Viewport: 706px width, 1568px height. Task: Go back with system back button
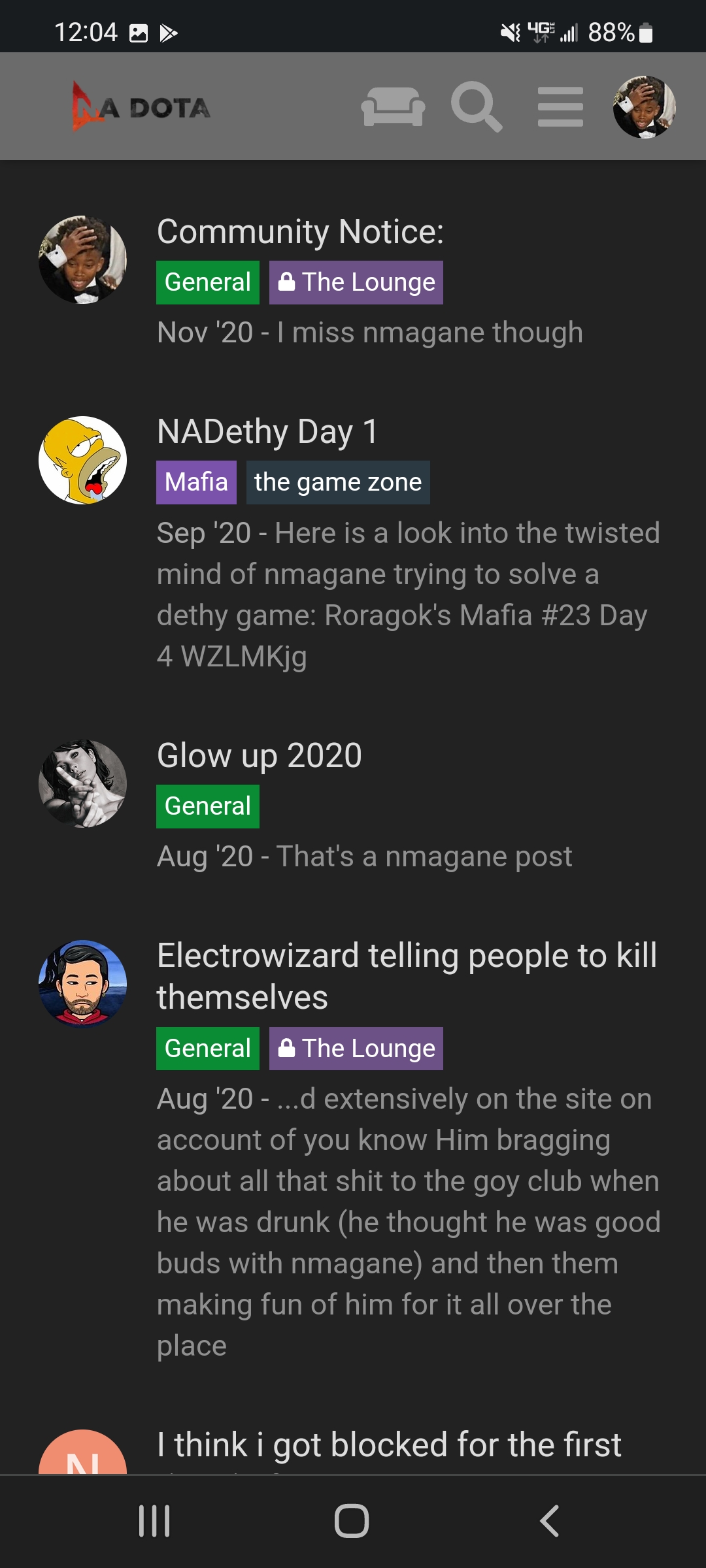click(x=549, y=1521)
